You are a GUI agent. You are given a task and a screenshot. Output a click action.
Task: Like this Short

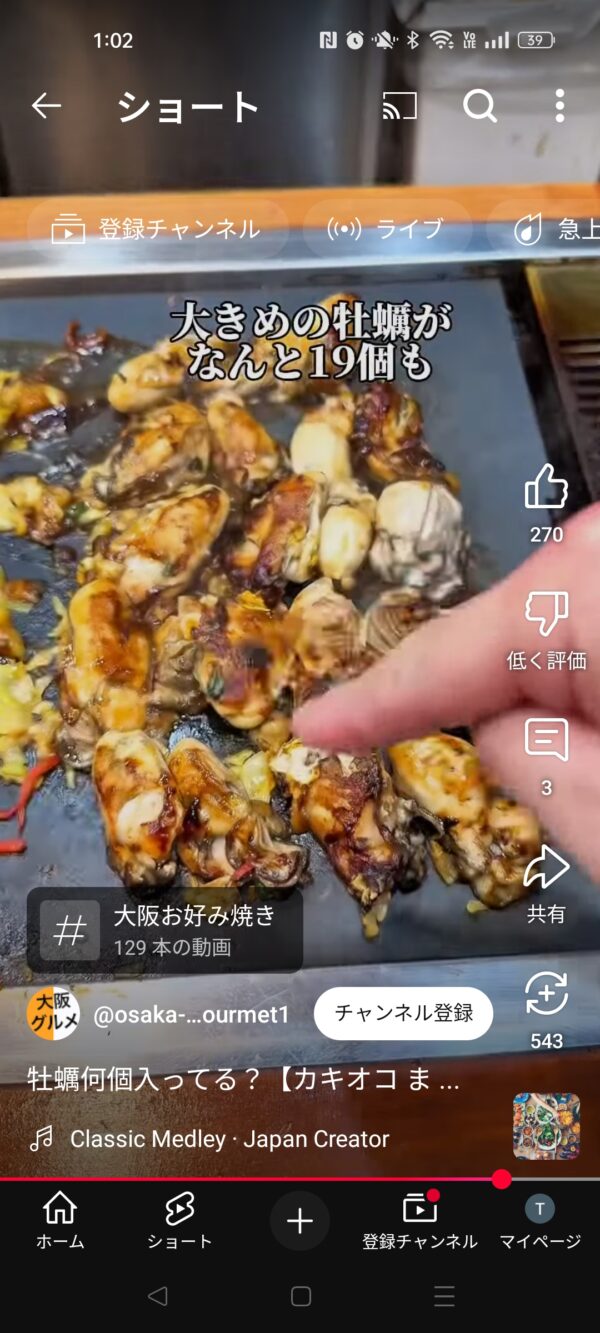546,503
